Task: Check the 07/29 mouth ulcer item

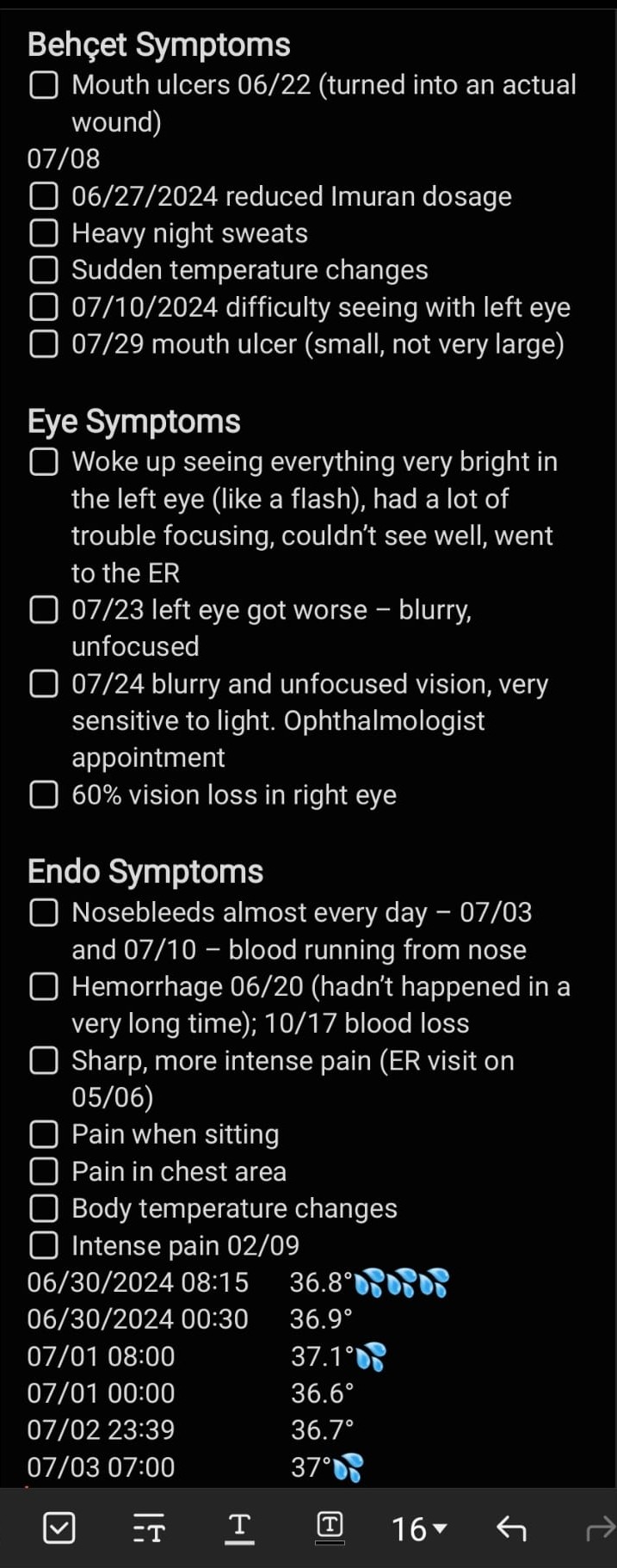Action: (44, 344)
